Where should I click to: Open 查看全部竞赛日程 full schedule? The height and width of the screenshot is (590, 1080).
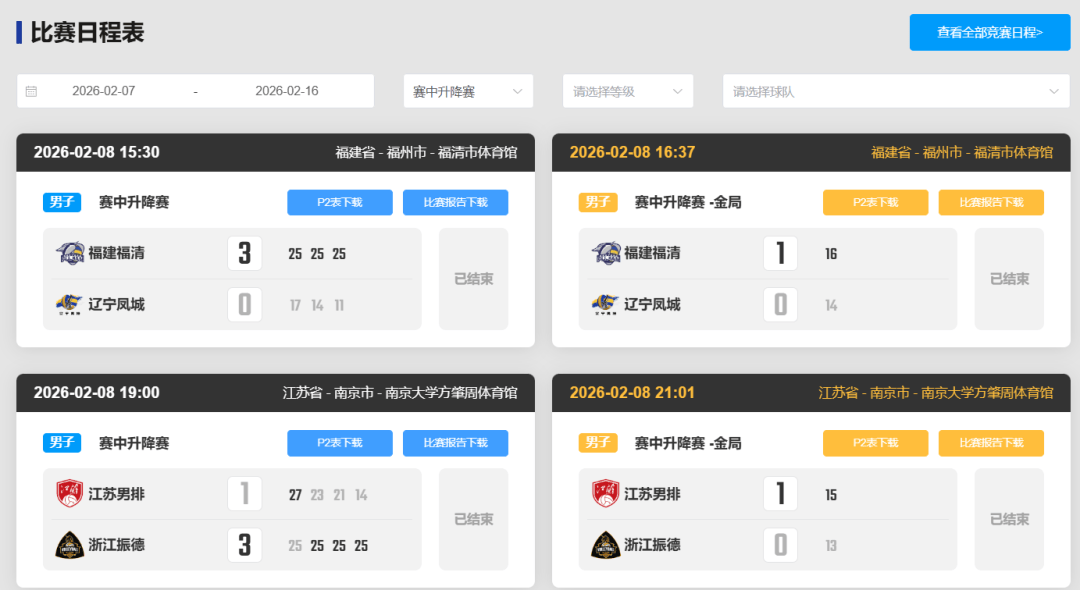989,32
